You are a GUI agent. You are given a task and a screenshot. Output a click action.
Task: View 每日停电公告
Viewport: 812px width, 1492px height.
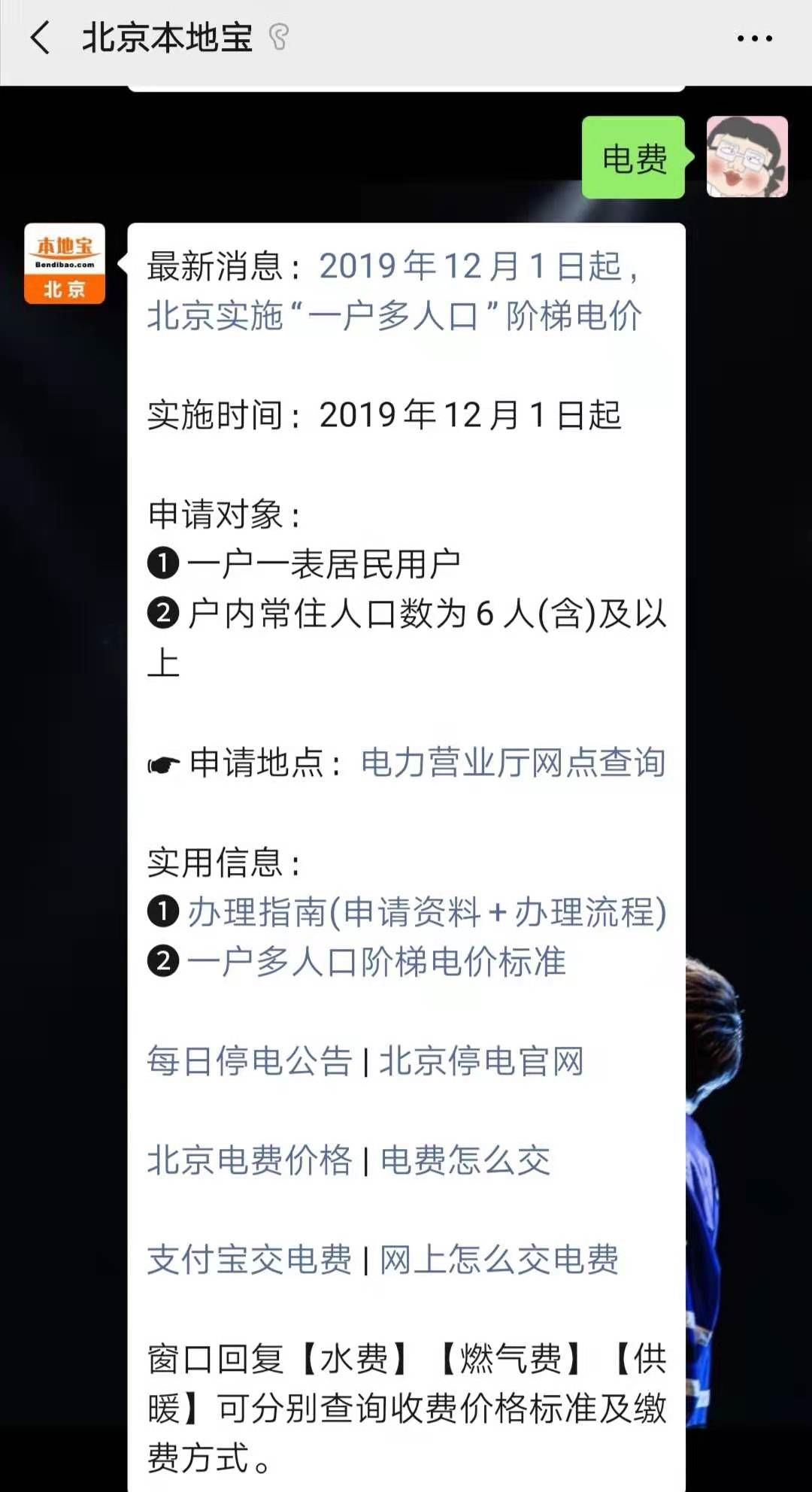pyautogui.click(x=250, y=1061)
